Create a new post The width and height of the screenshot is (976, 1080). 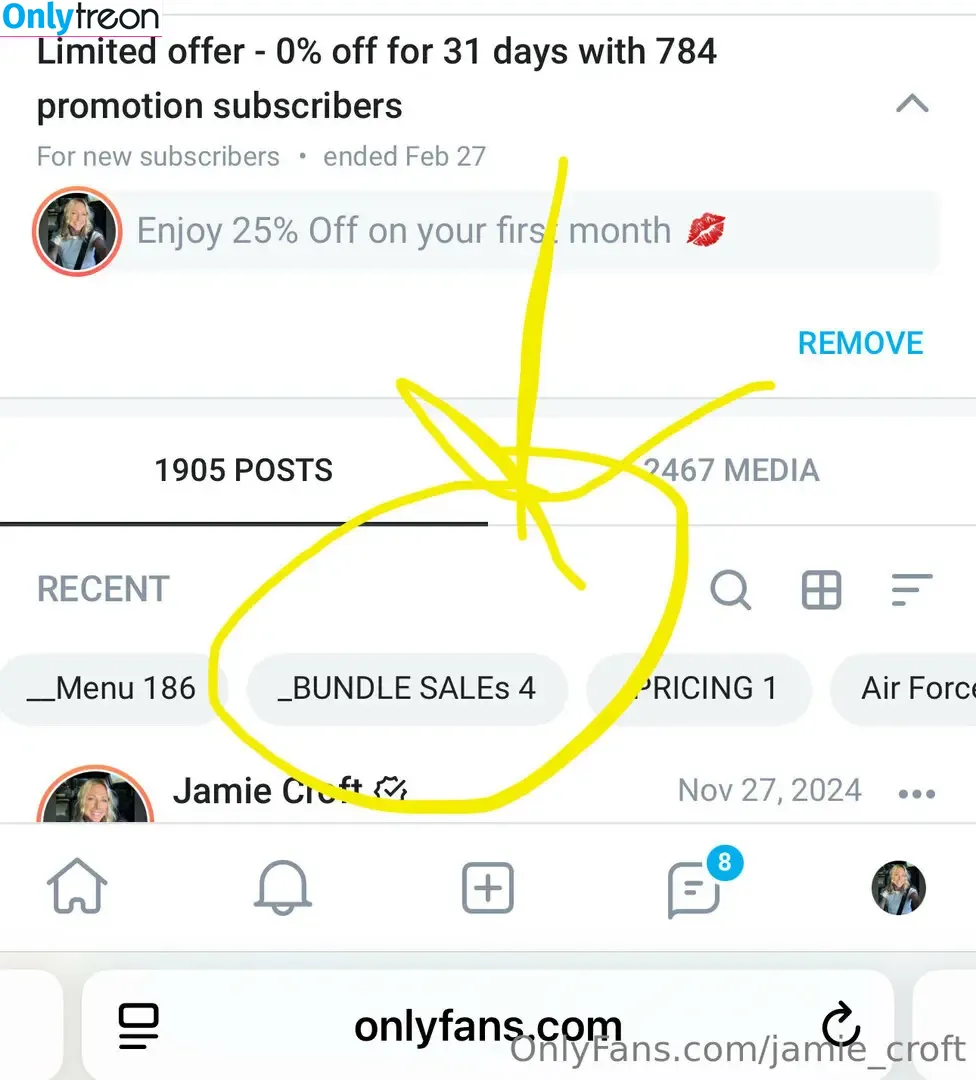[487, 887]
